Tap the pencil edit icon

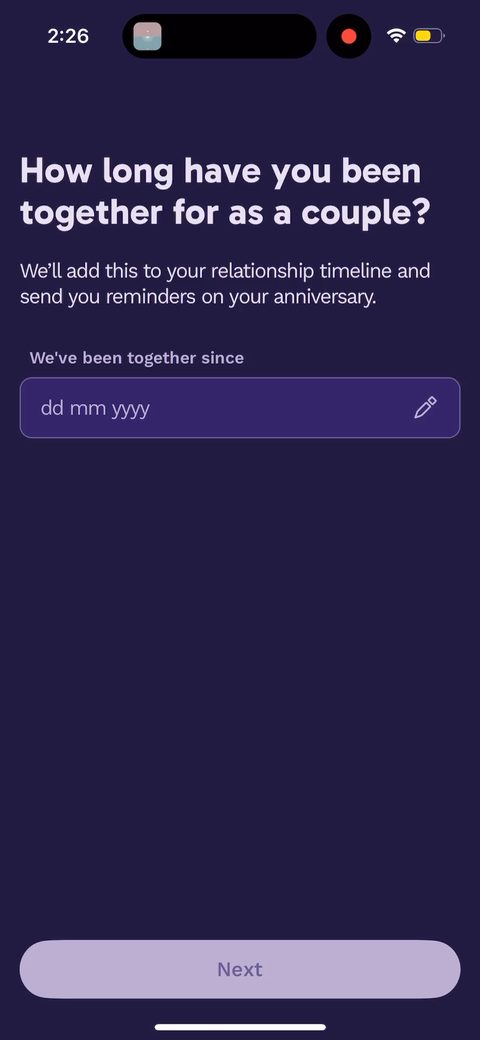[x=425, y=407]
